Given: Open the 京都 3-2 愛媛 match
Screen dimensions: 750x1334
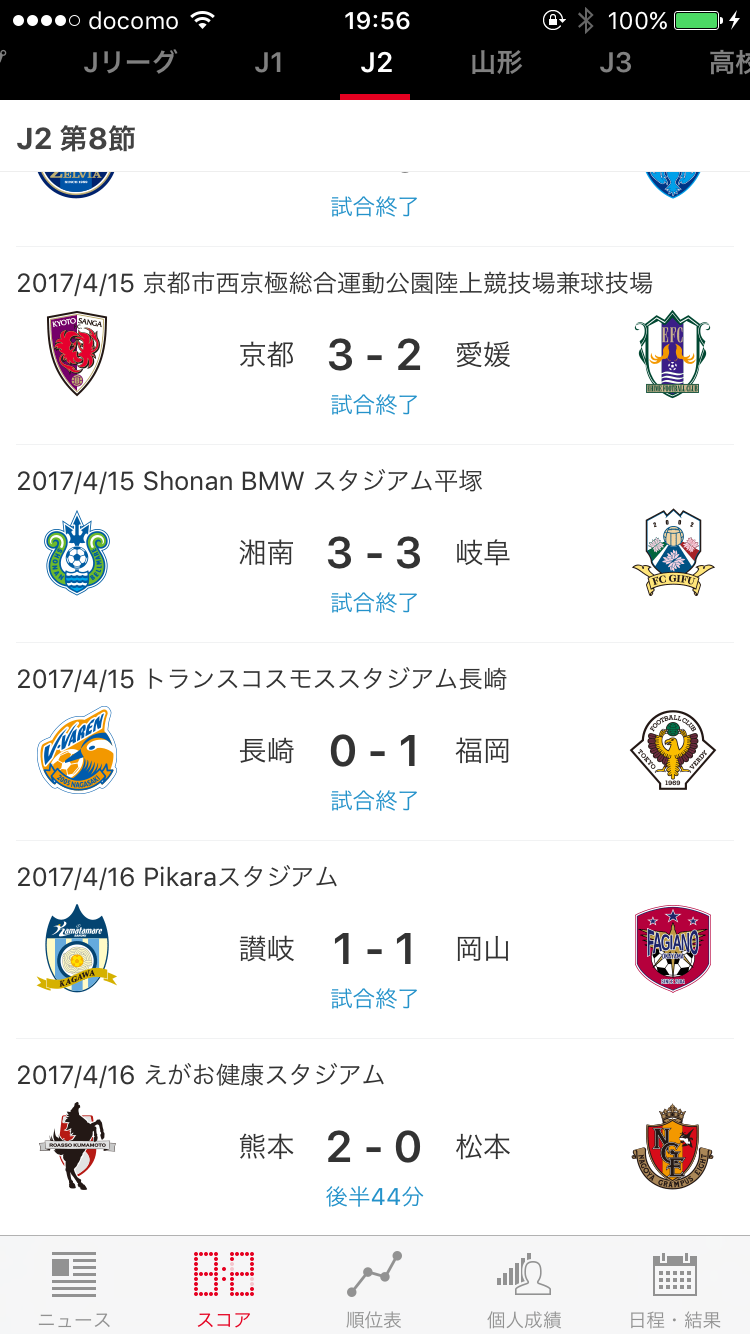Looking at the screenshot, I should point(375,357).
